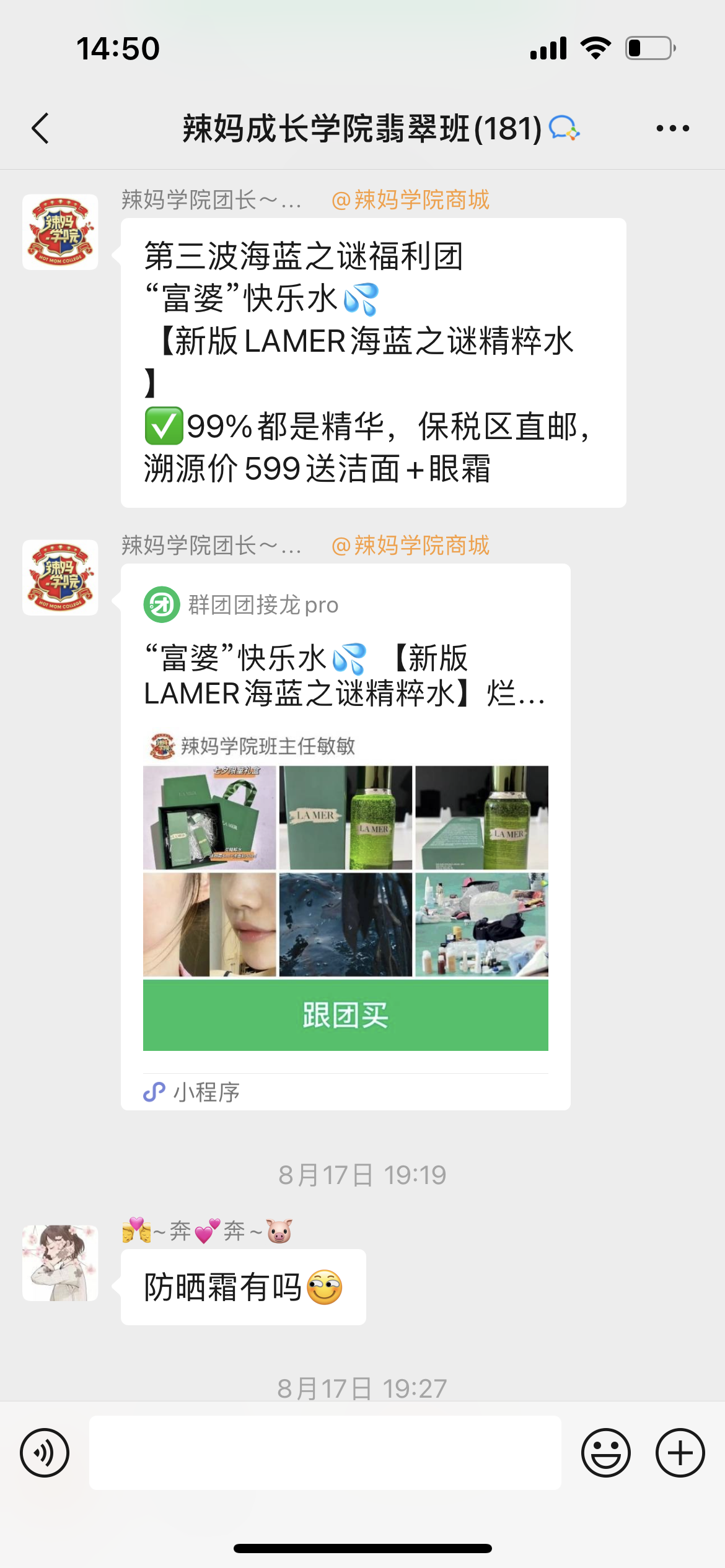Viewport: 725px width, 1568px height.
Task: Open the 群团团接龙pro mini program card
Action: pyautogui.click(x=346, y=837)
